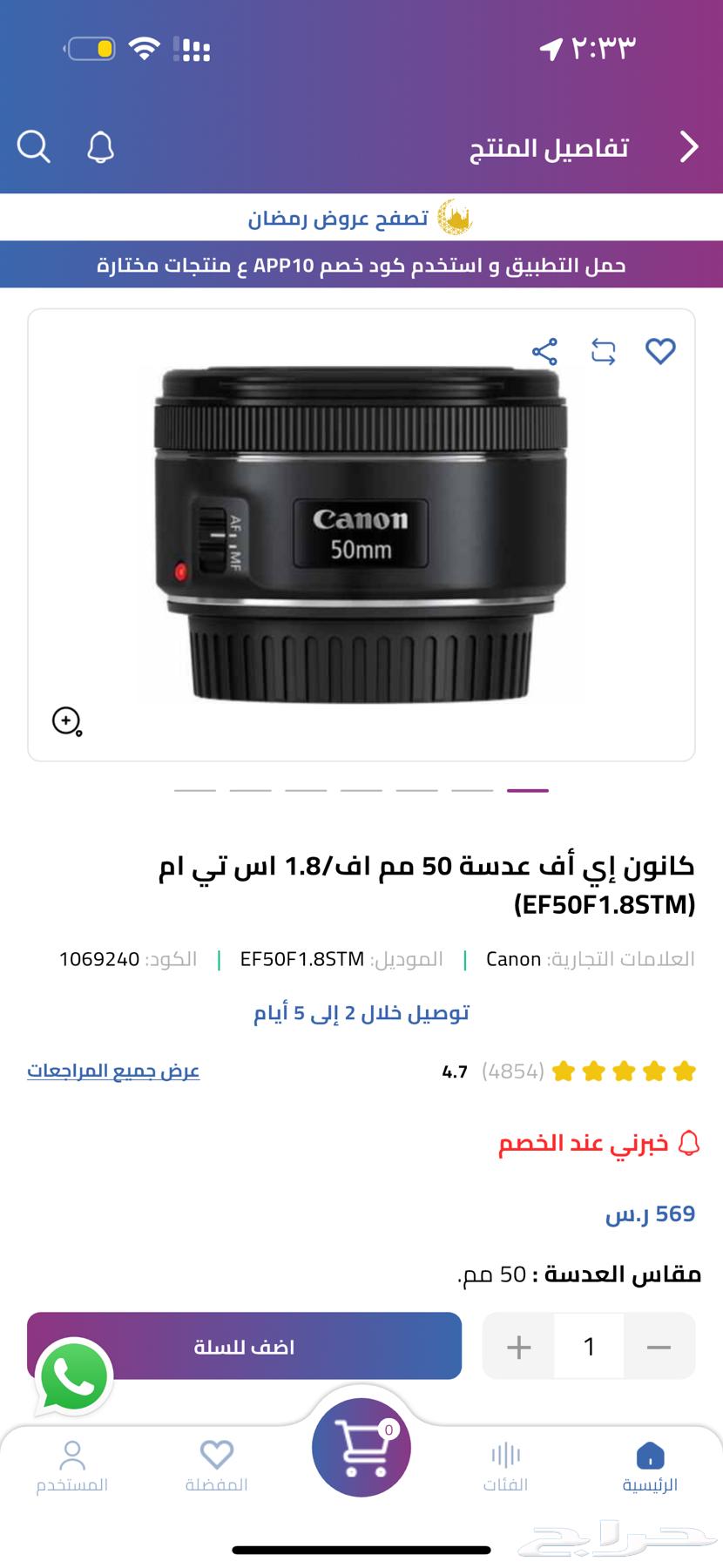Image resolution: width=723 pixels, height=1568 pixels.
Task: Share this Canon lens product
Action: (545, 351)
